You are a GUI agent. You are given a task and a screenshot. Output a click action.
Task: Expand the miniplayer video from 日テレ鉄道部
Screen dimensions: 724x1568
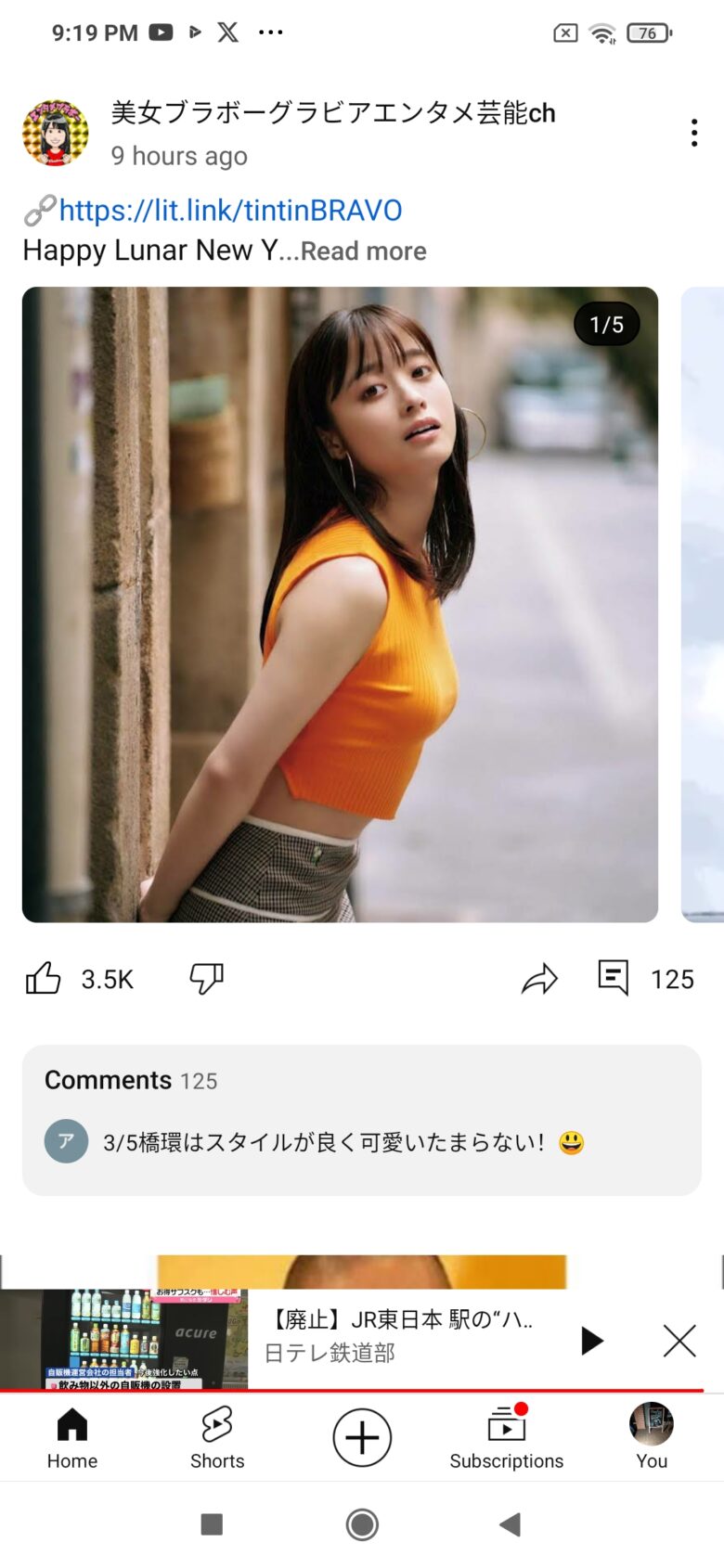(399, 1336)
